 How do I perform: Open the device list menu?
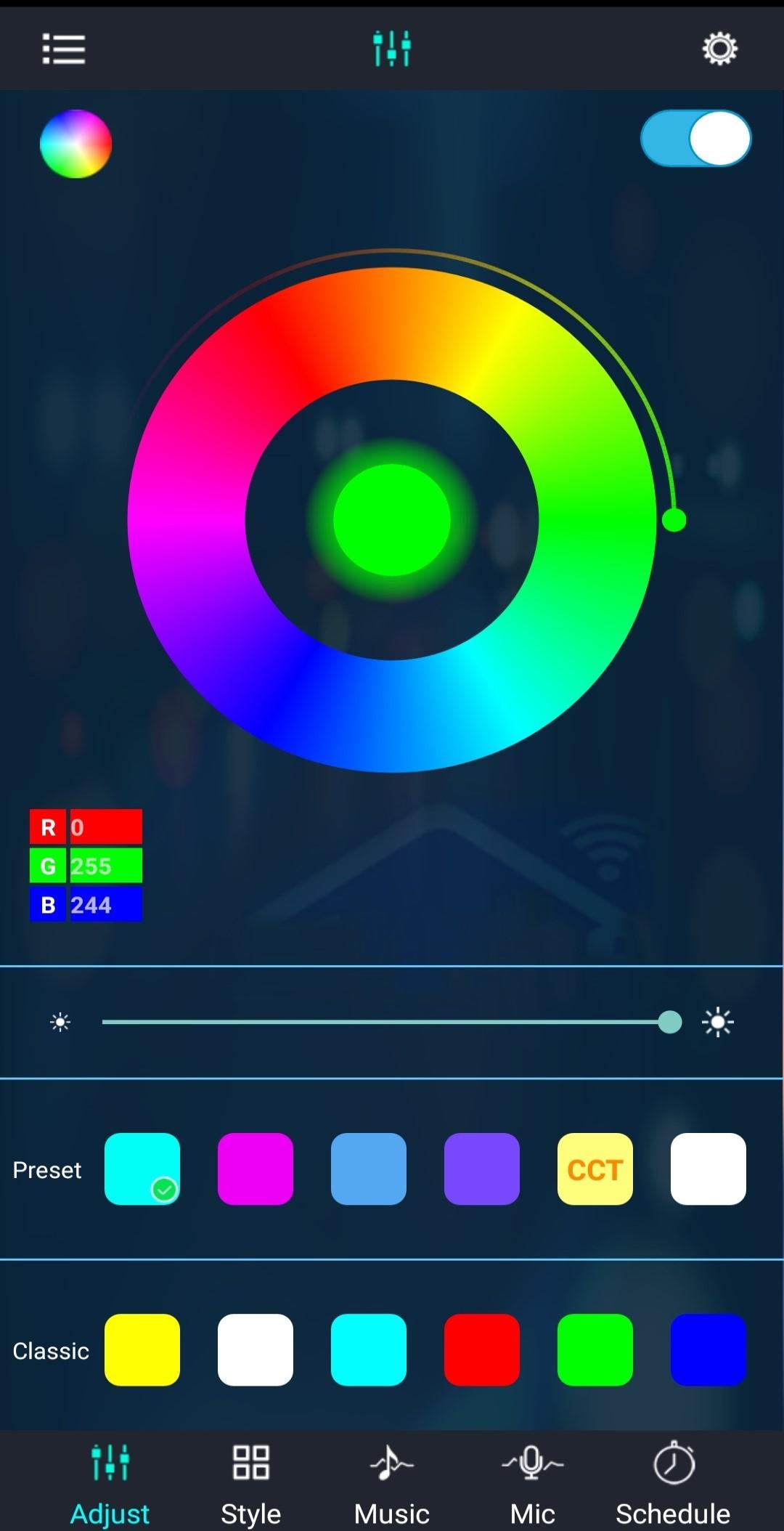pyautogui.click(x=64, y=49)
